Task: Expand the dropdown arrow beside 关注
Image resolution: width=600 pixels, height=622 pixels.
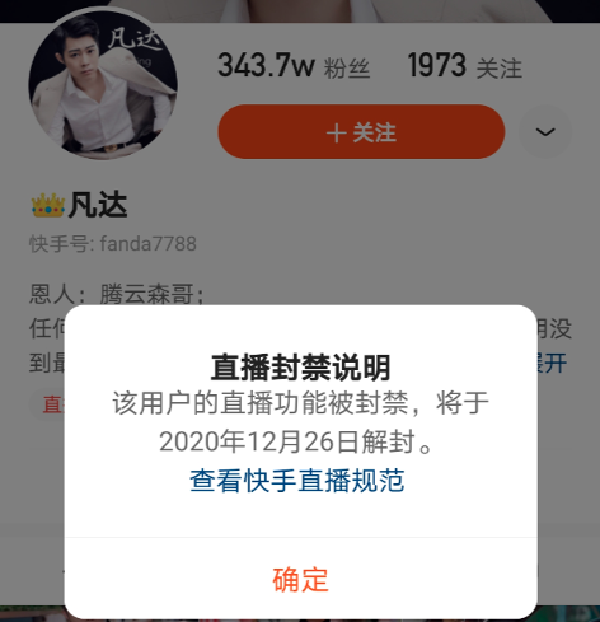Action: (545, 132)
